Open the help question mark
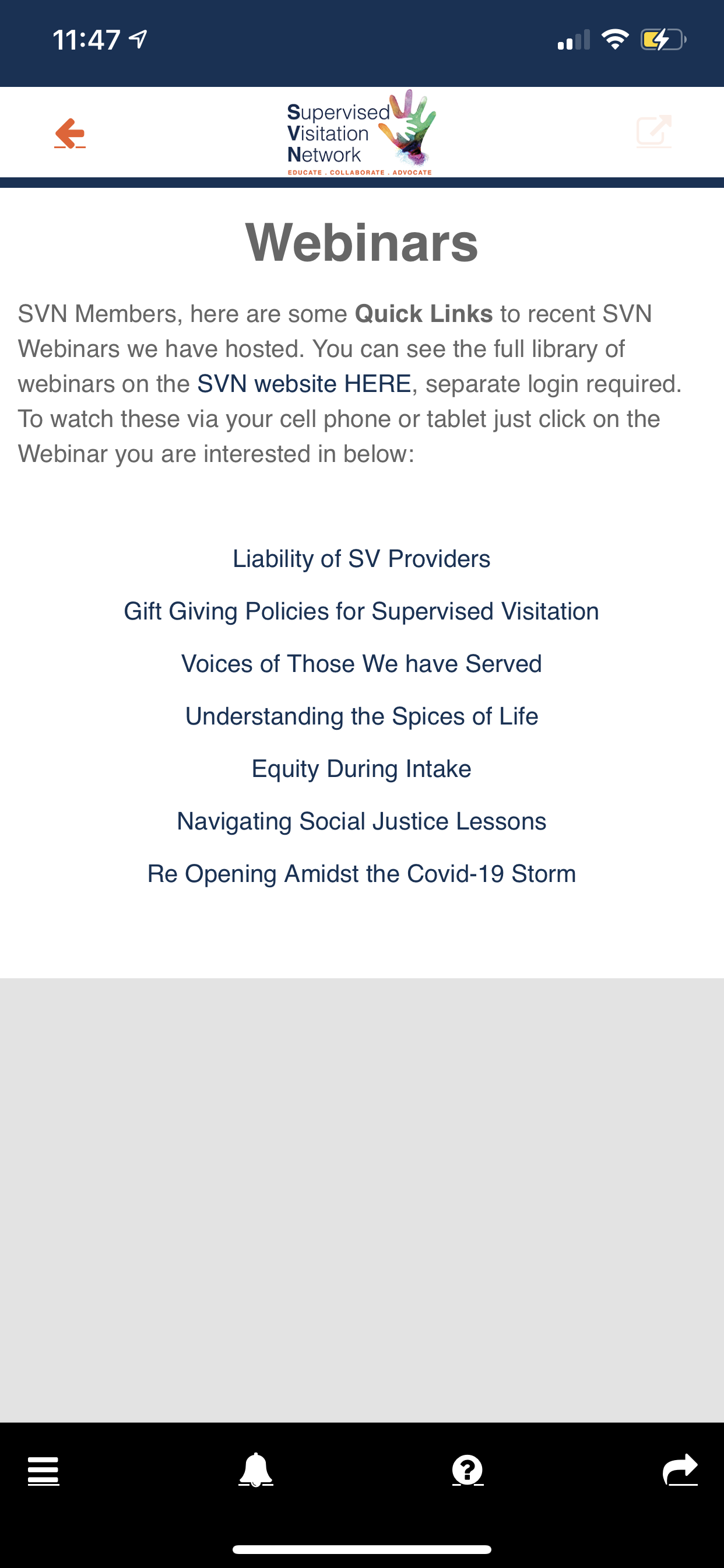 coord(468,1471)
